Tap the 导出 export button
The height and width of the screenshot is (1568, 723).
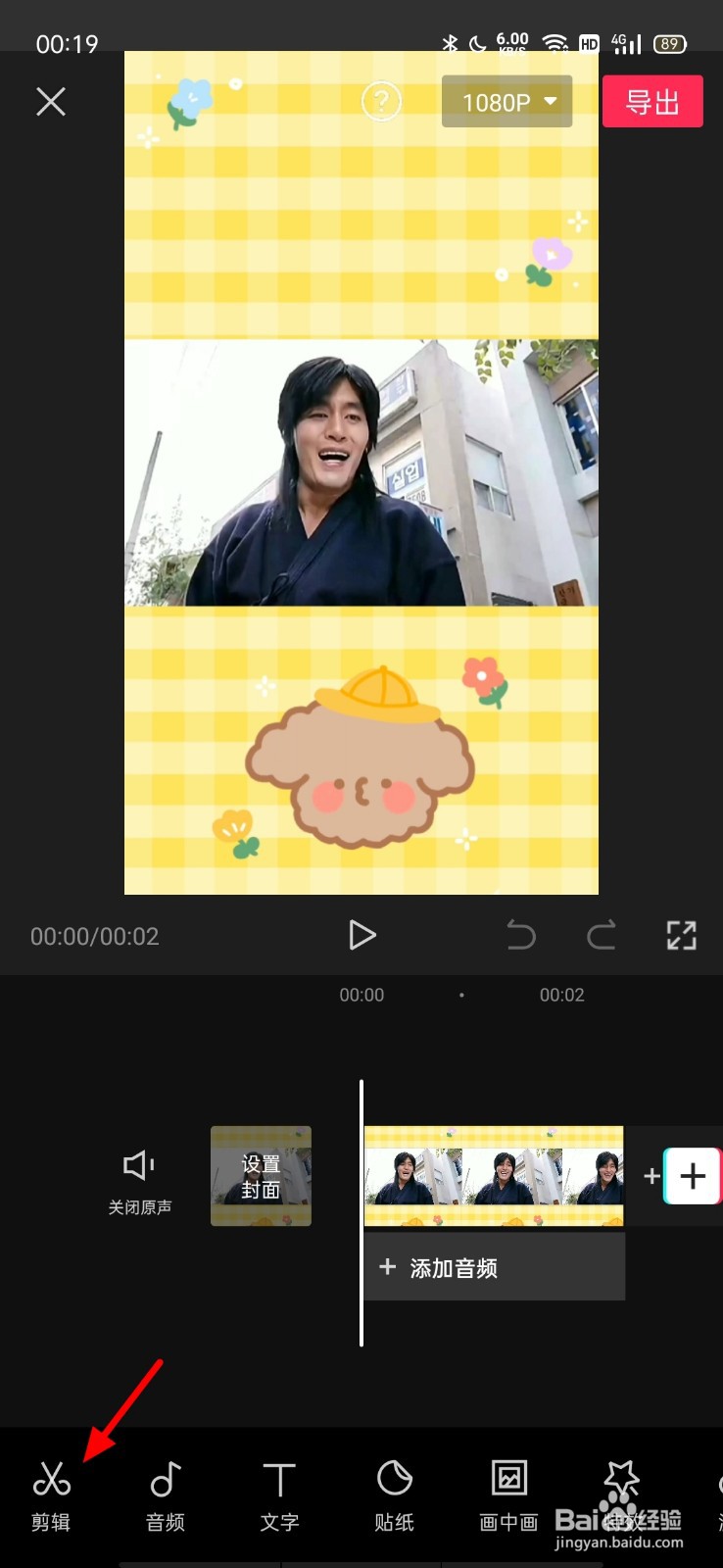click(x=652, y=101)
